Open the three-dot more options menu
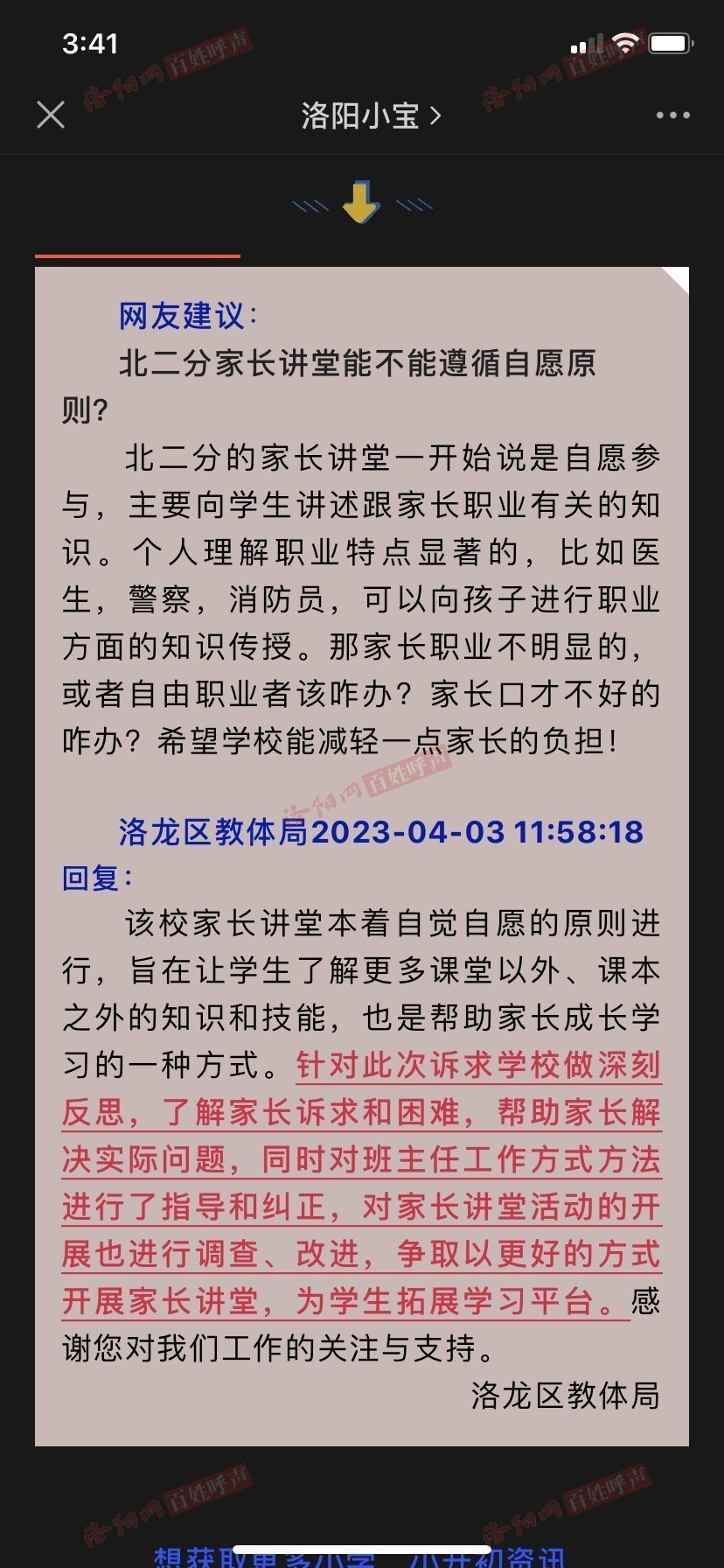 [672, 115]
